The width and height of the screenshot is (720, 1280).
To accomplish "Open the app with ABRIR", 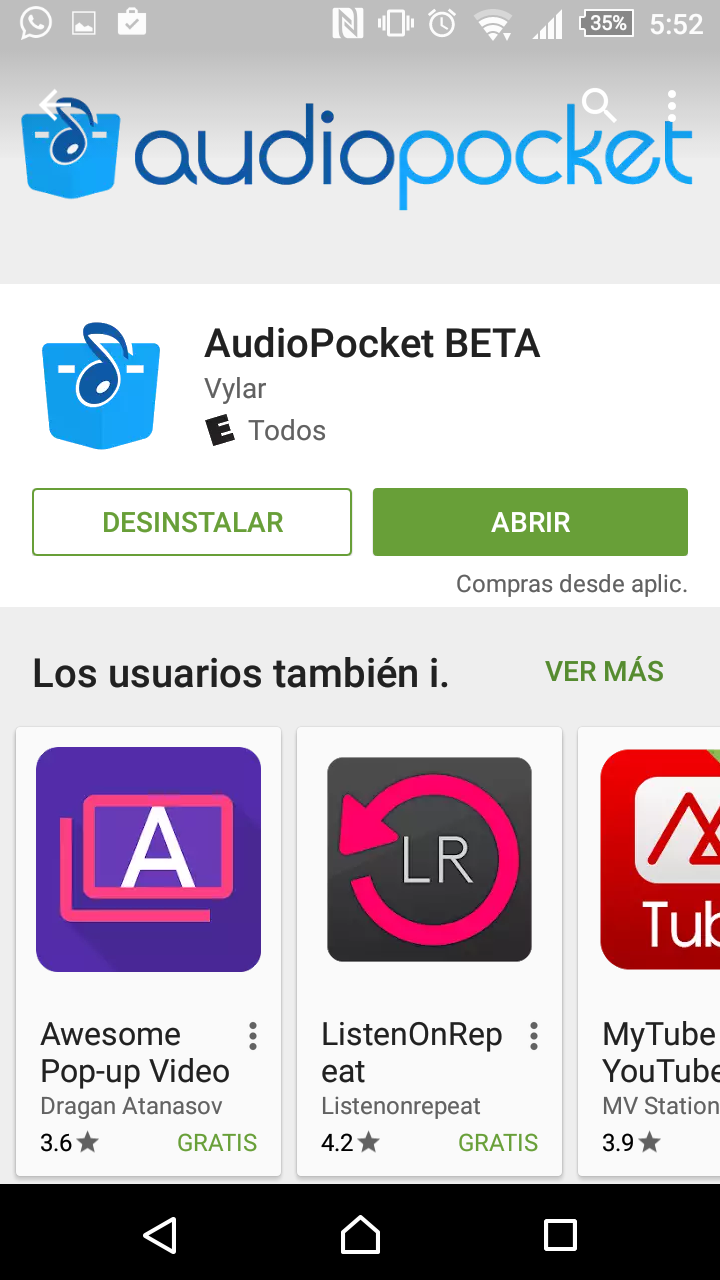I will pyautogui.click(x=530, y=522).
